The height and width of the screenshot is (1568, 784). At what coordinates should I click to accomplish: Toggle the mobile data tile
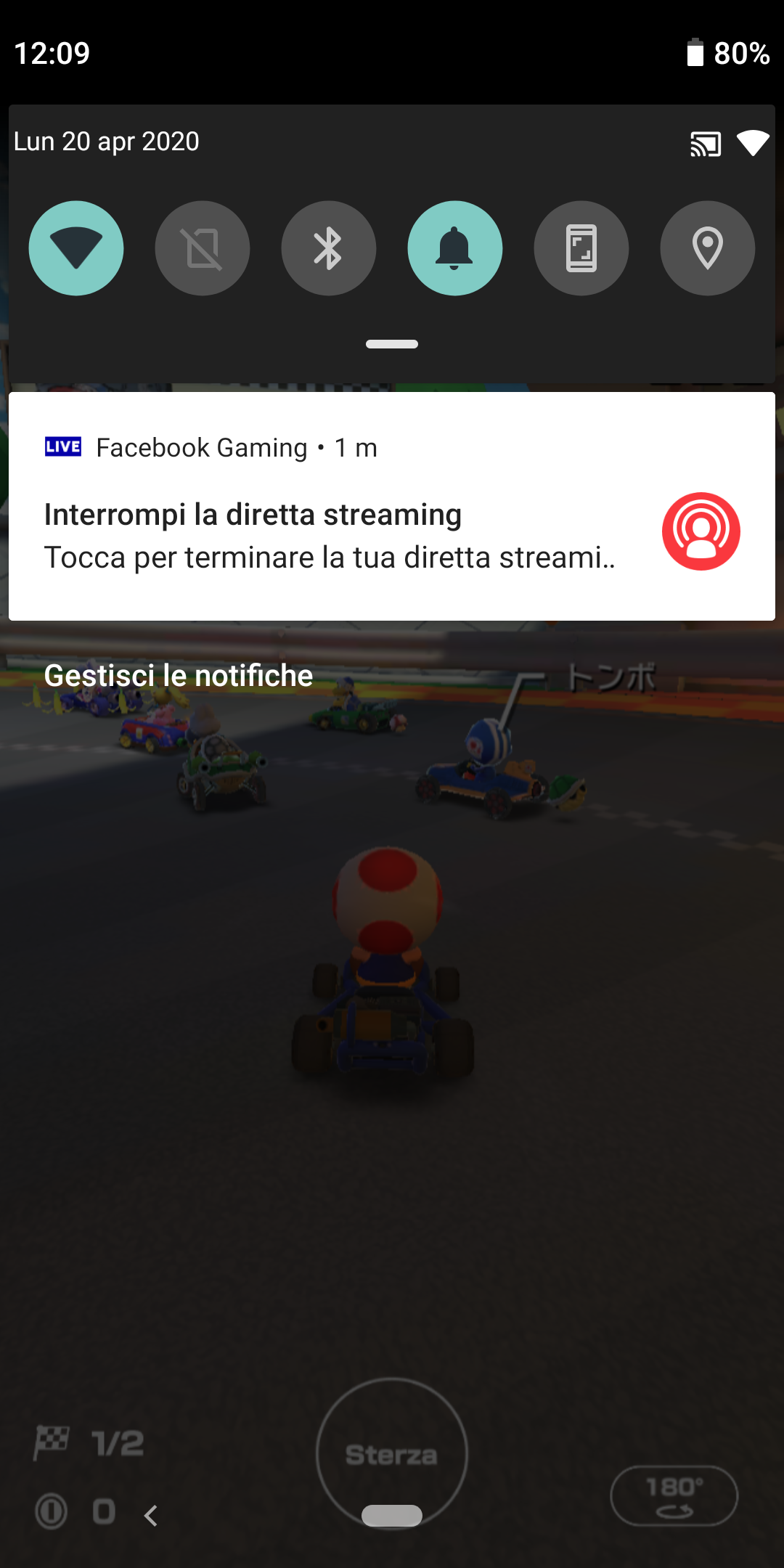[203, 248]
